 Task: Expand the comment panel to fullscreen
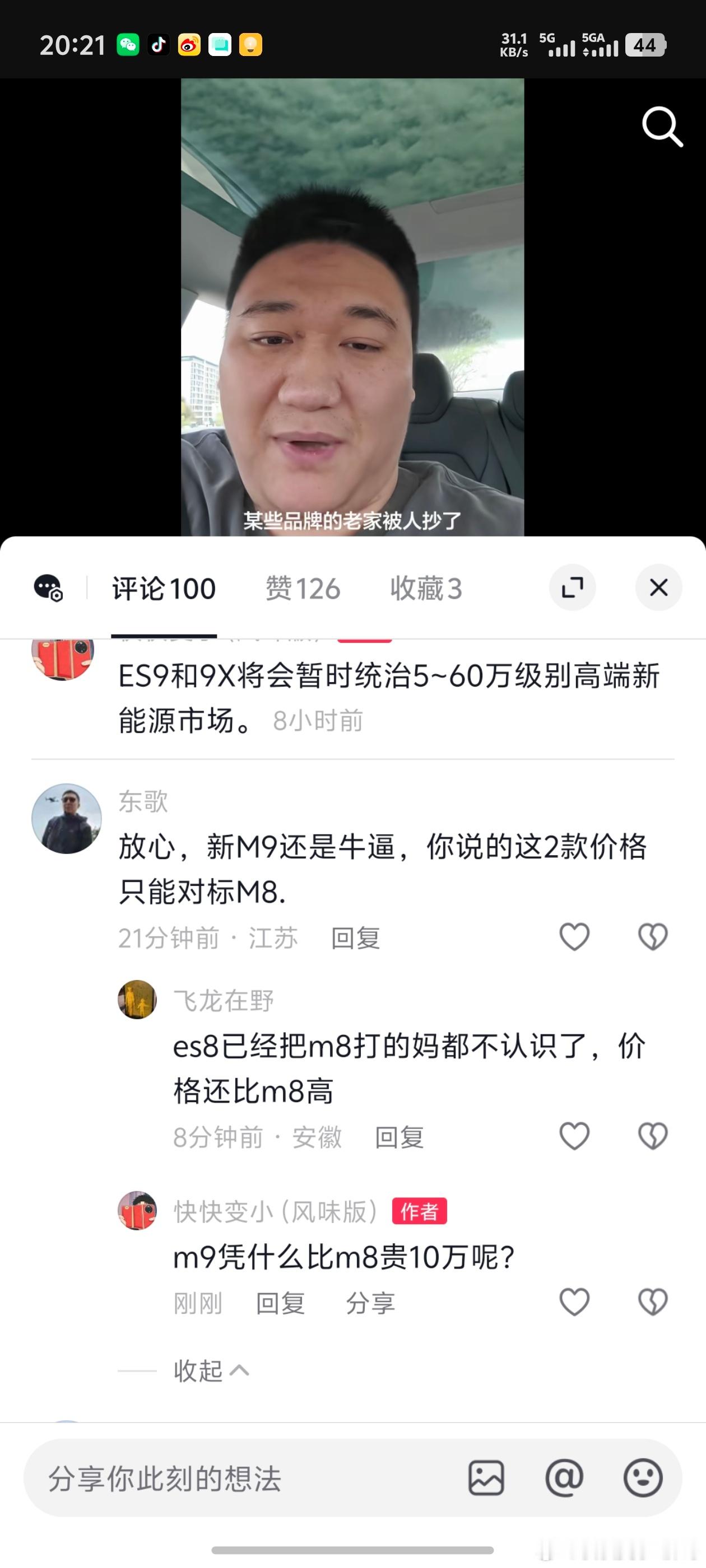pyautogui.click(x=572, y=588)
